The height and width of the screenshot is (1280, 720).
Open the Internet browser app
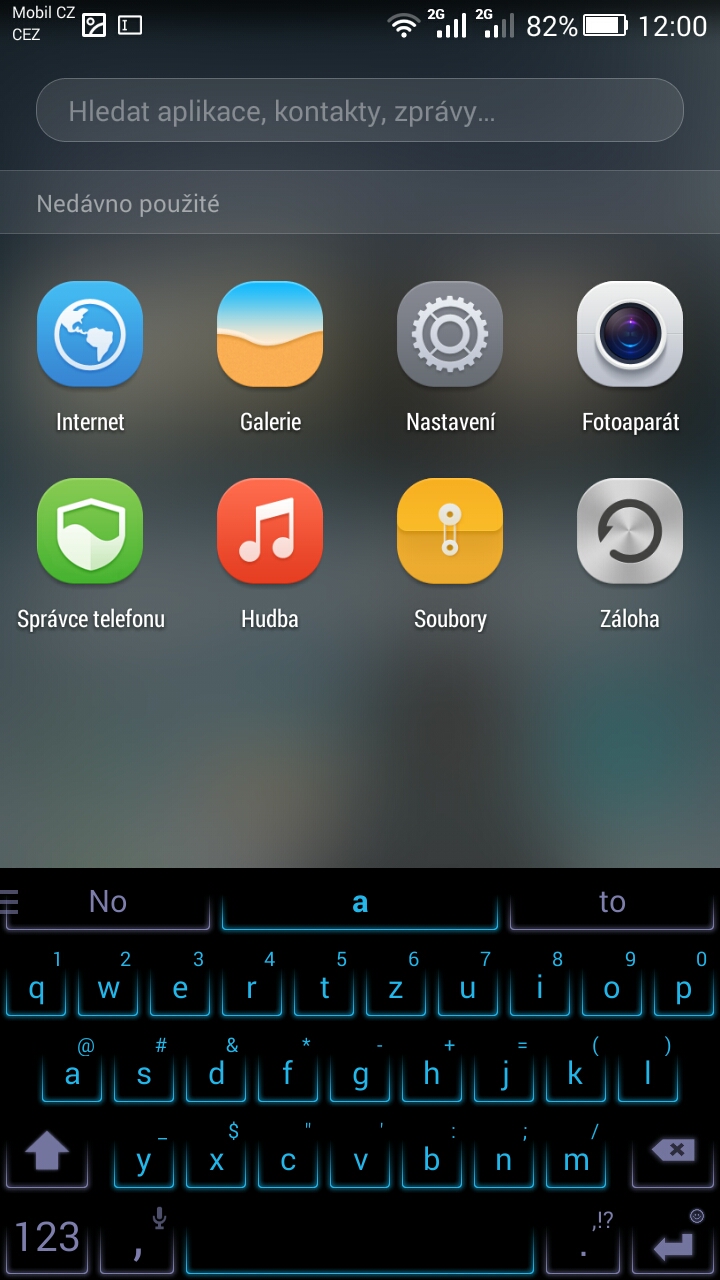pos(90,335)
